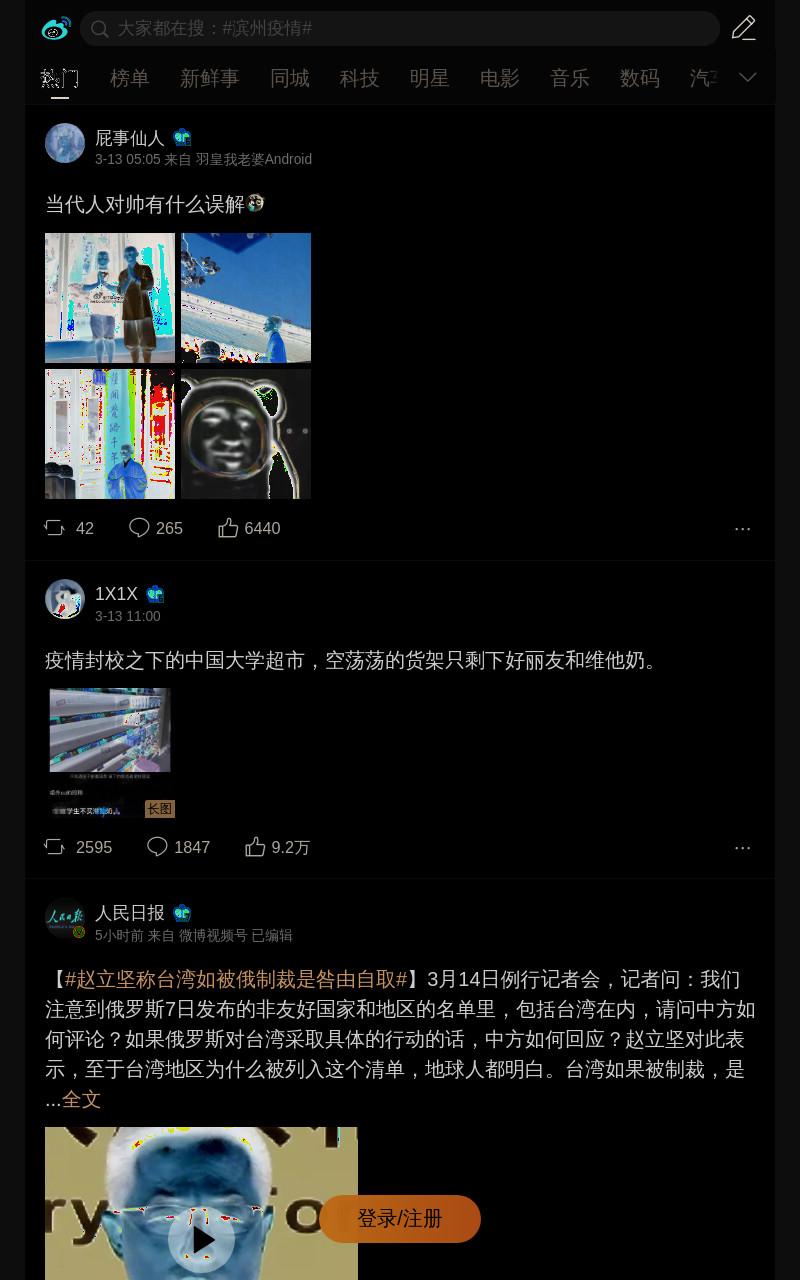Play the video in 人民日报's post
Viewport: 800px width, 1280px height.
[201, 1239]
